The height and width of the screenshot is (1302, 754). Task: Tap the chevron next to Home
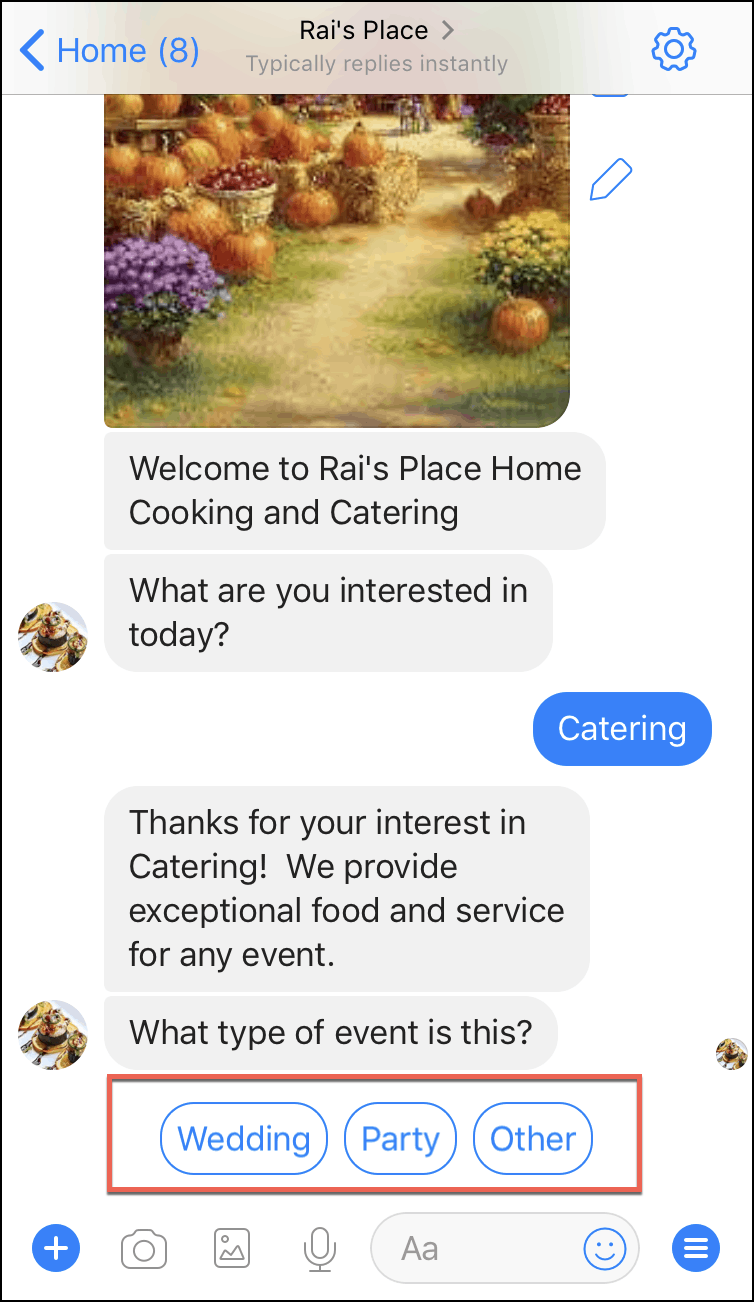click(32, 49)
